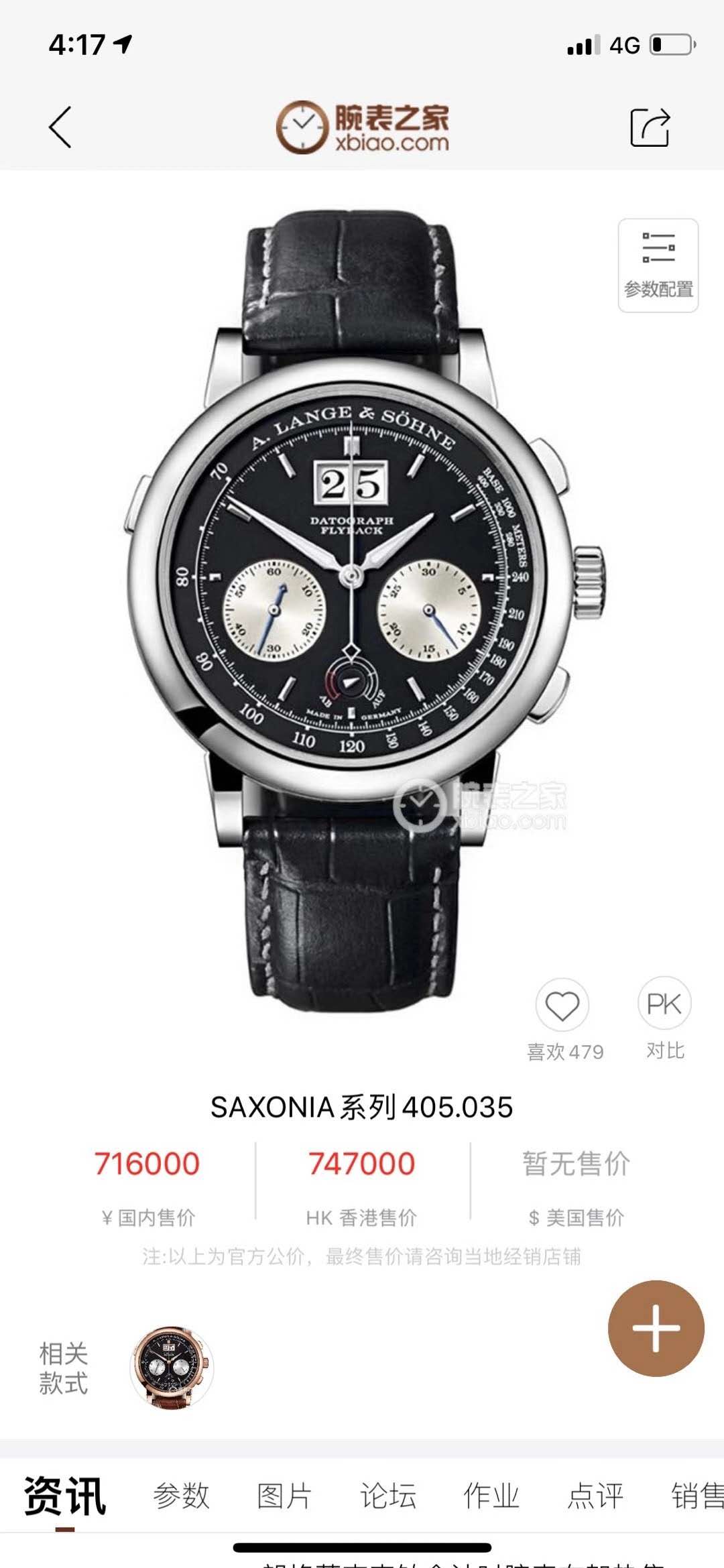Open the related rose gold watch model

pos(172,1368)
